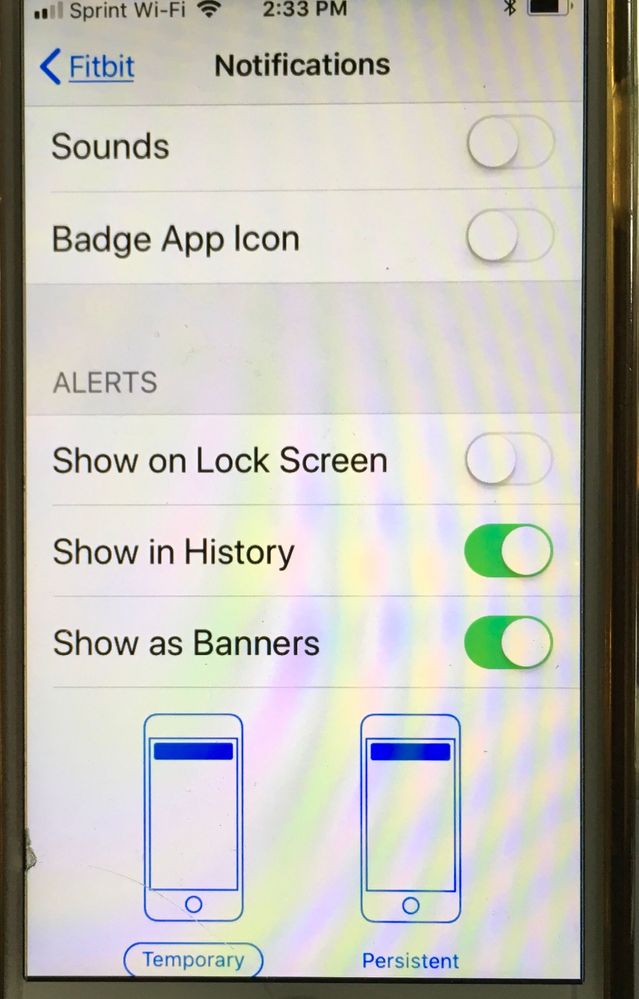
Task: Turn on Badge App Icon
Action: tap(509, 239)
